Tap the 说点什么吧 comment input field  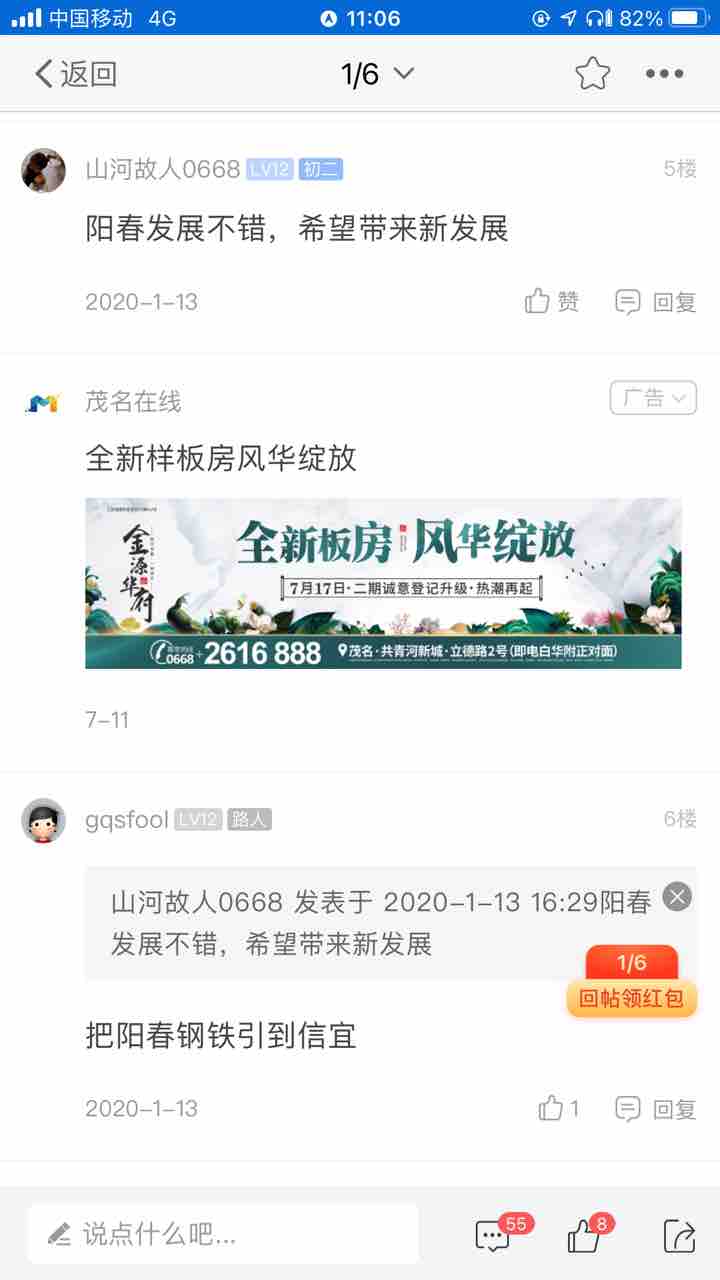coord(222,1234)
